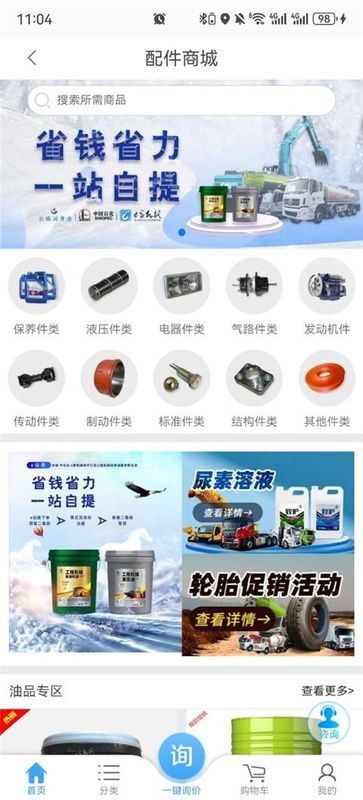The width and height of the screenshot is (363, 800).
Task: Open the 其他件类 category
Action: [x=326, y=389]
